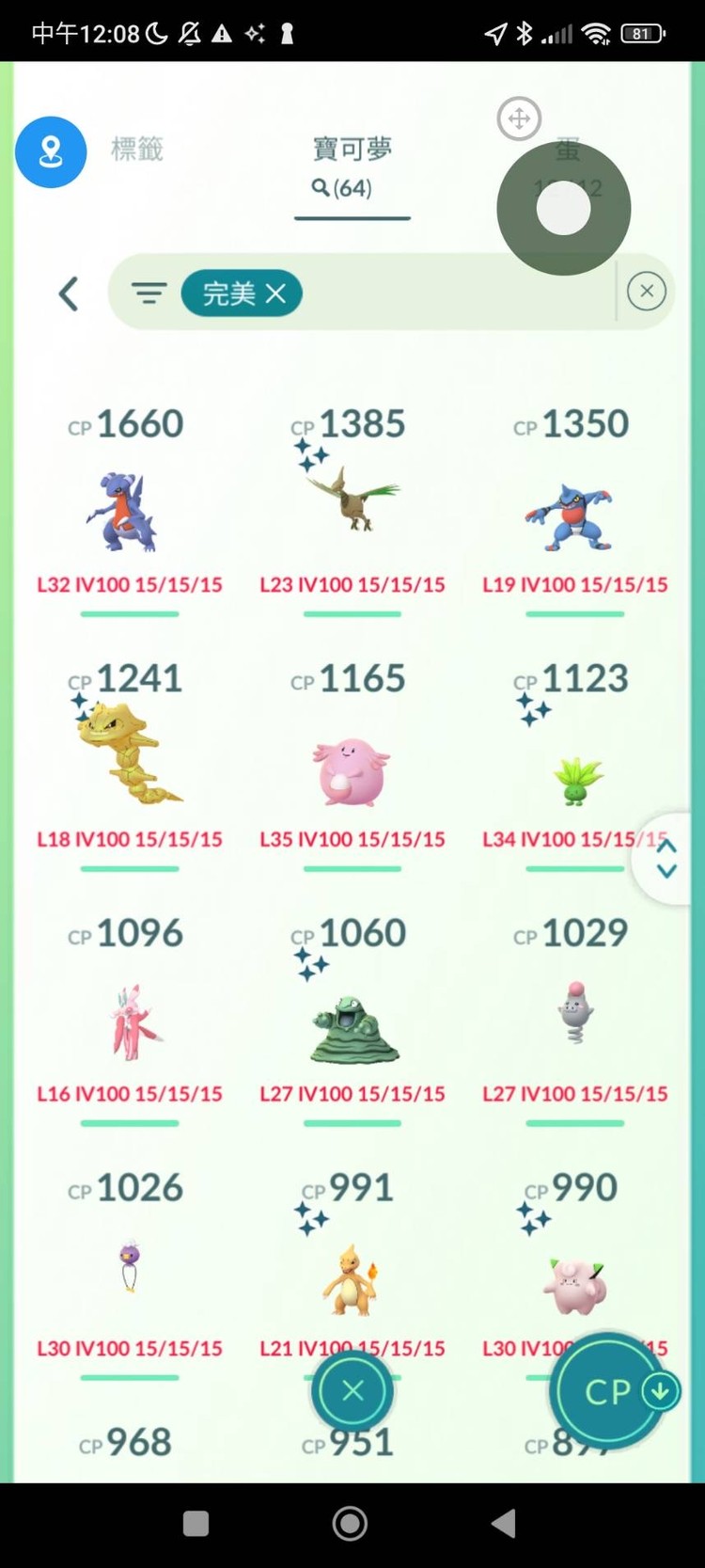
Task: Open the blue location pin button
Action: pos(51,152)
